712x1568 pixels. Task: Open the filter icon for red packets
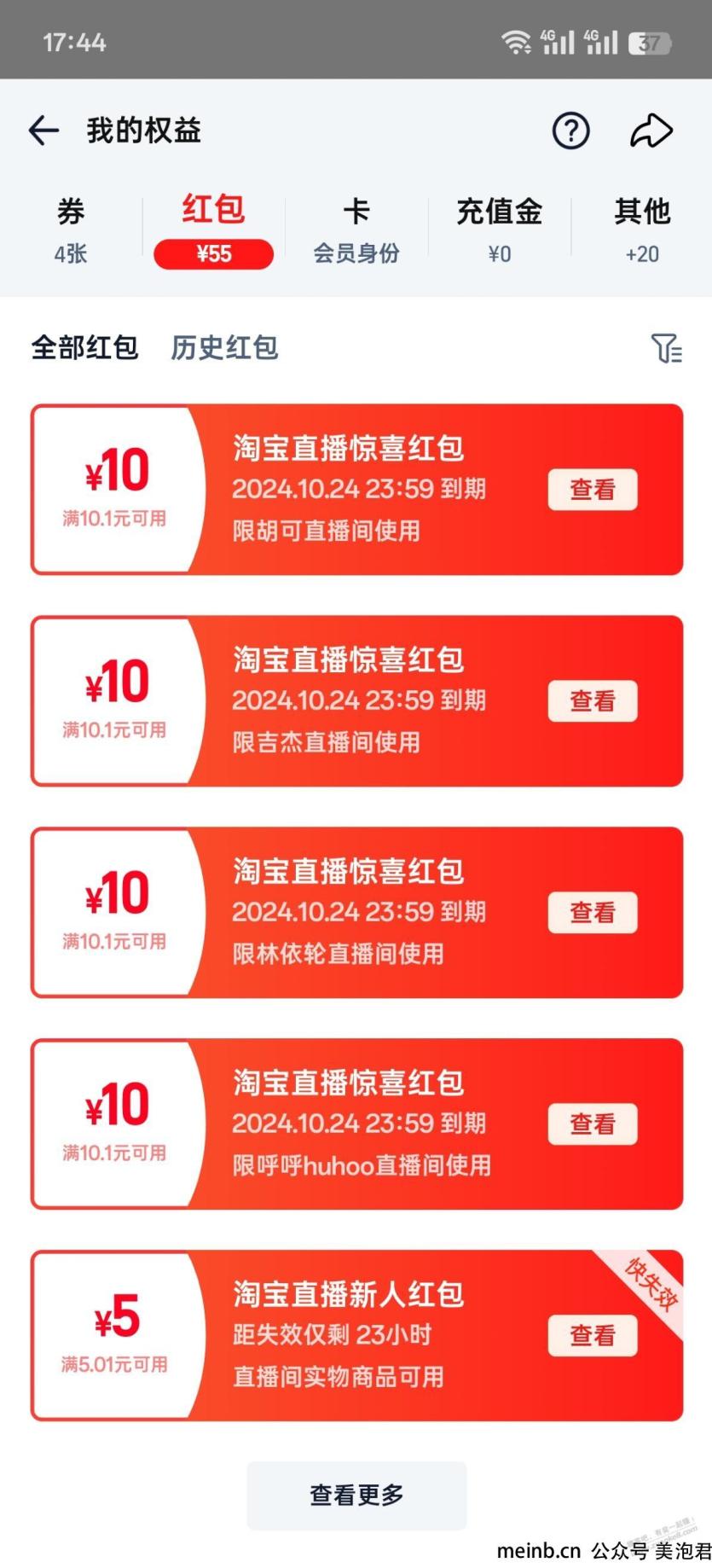[665, 348]
